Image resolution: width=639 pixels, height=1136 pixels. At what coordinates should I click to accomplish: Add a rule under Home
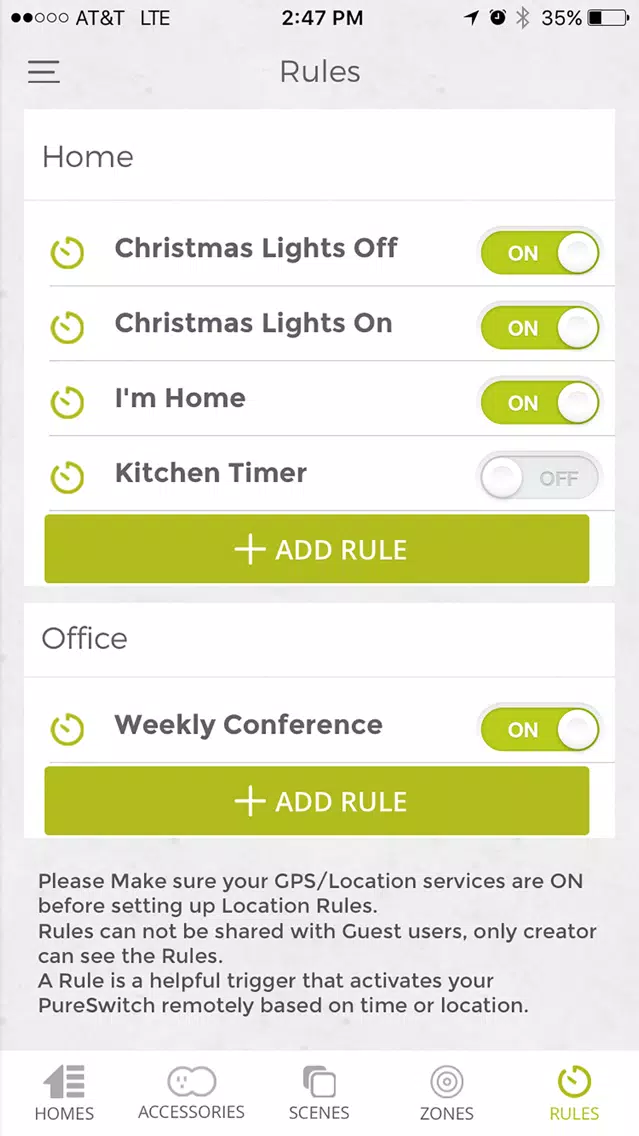point(317,549)
